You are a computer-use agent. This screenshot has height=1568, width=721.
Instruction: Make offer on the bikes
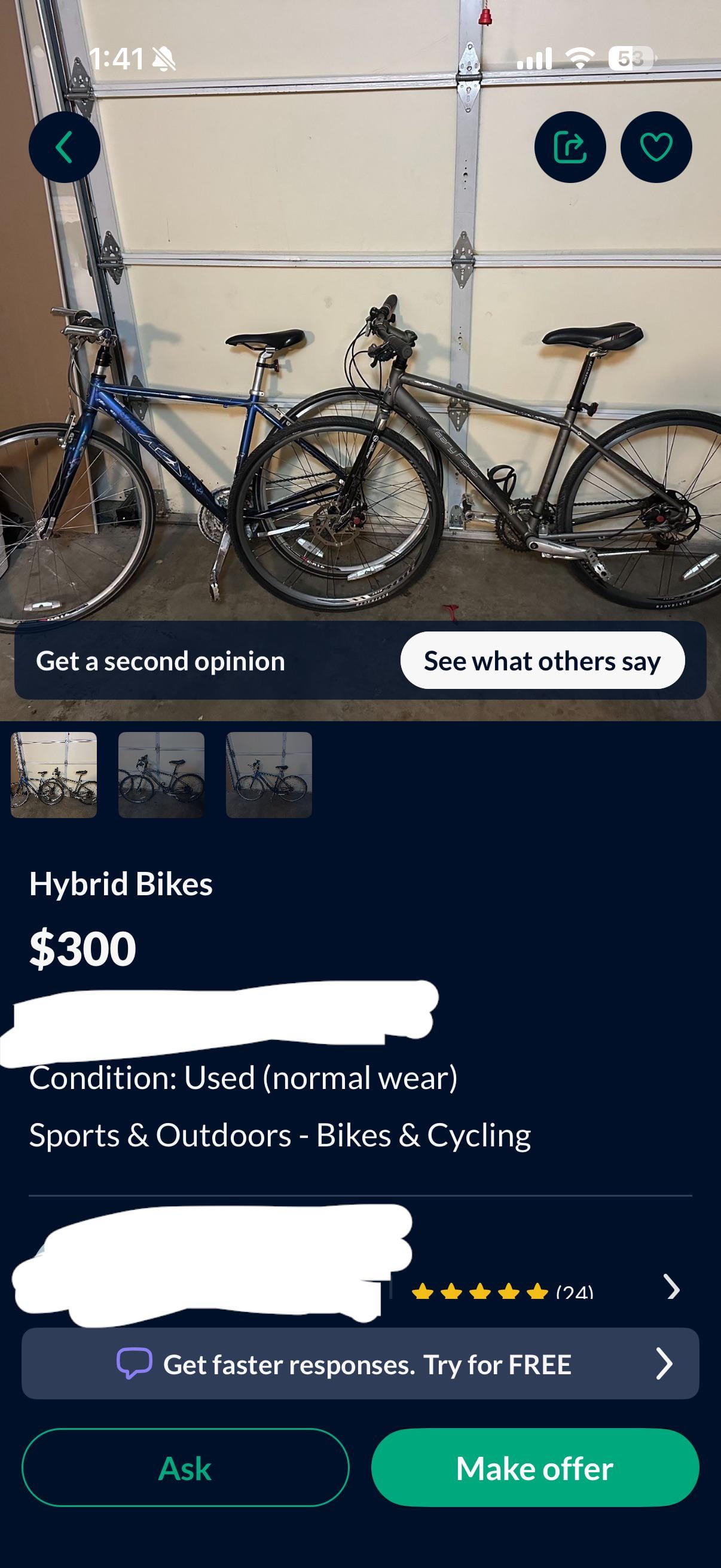pyautogui.click(x=534, y=1468)
